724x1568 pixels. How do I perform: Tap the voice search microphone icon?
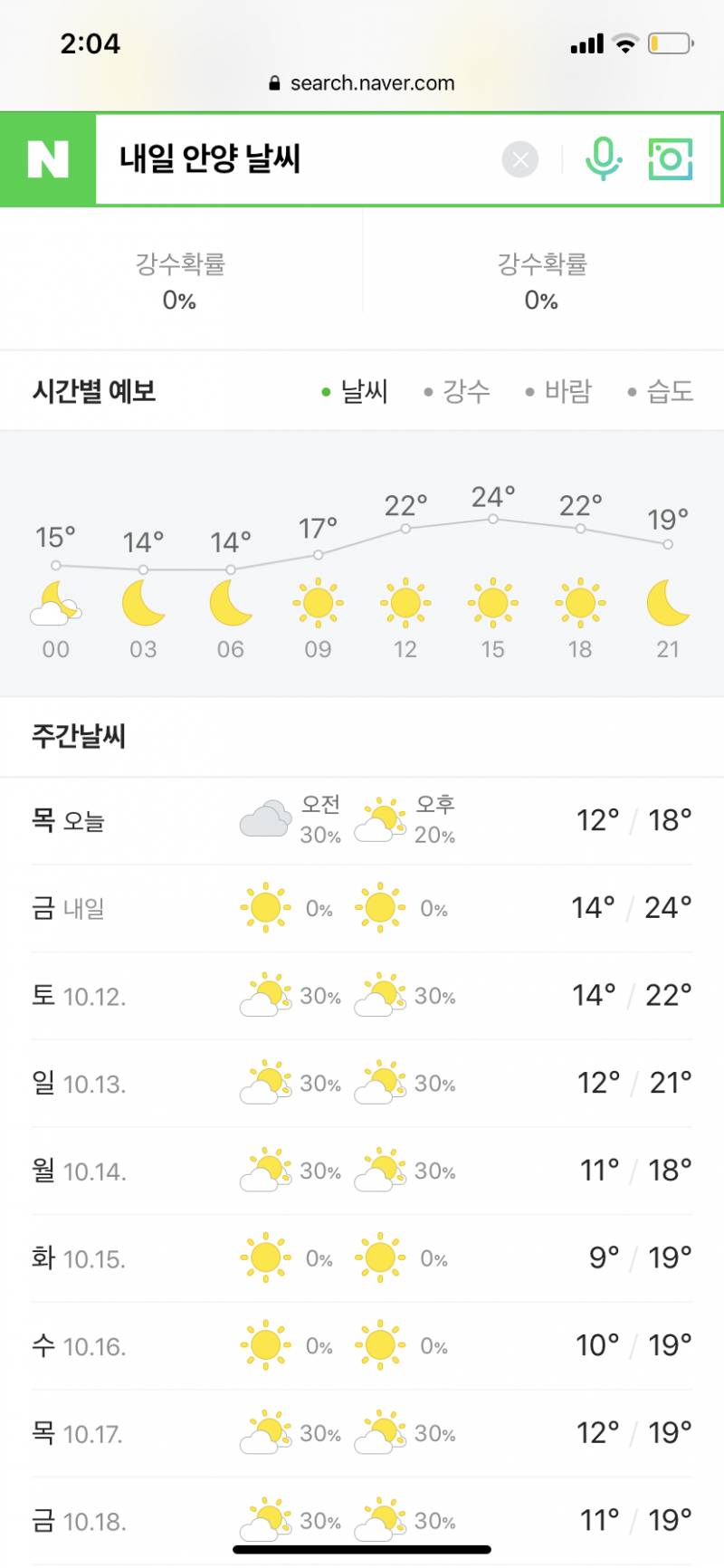[603, 158]
